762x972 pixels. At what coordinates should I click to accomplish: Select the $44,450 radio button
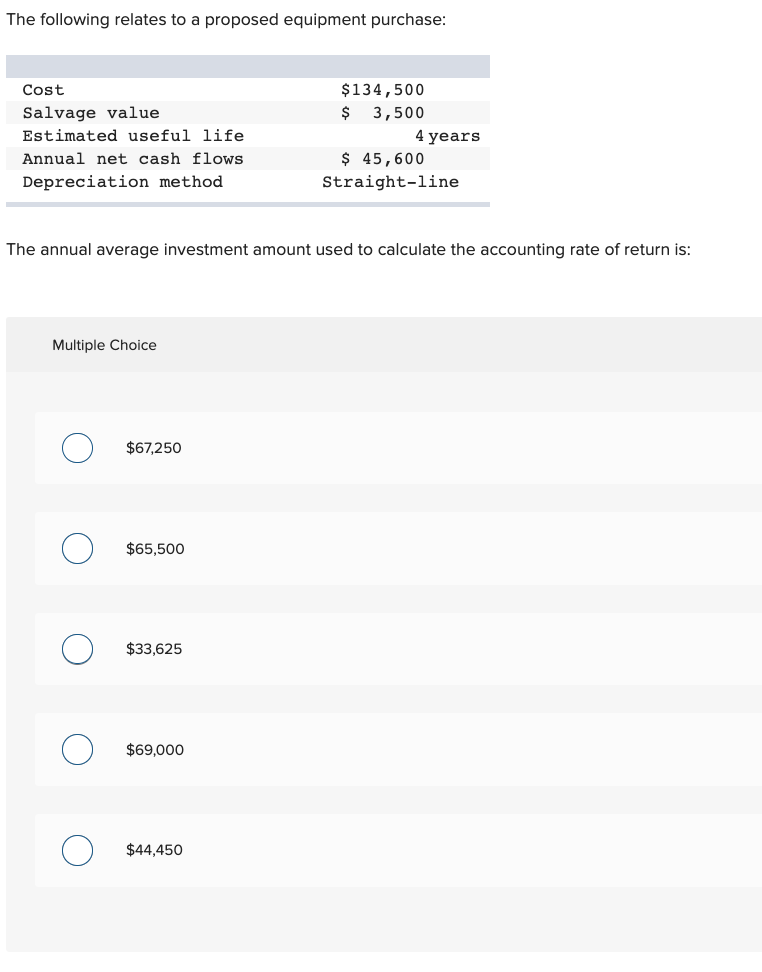click(78, 850)
